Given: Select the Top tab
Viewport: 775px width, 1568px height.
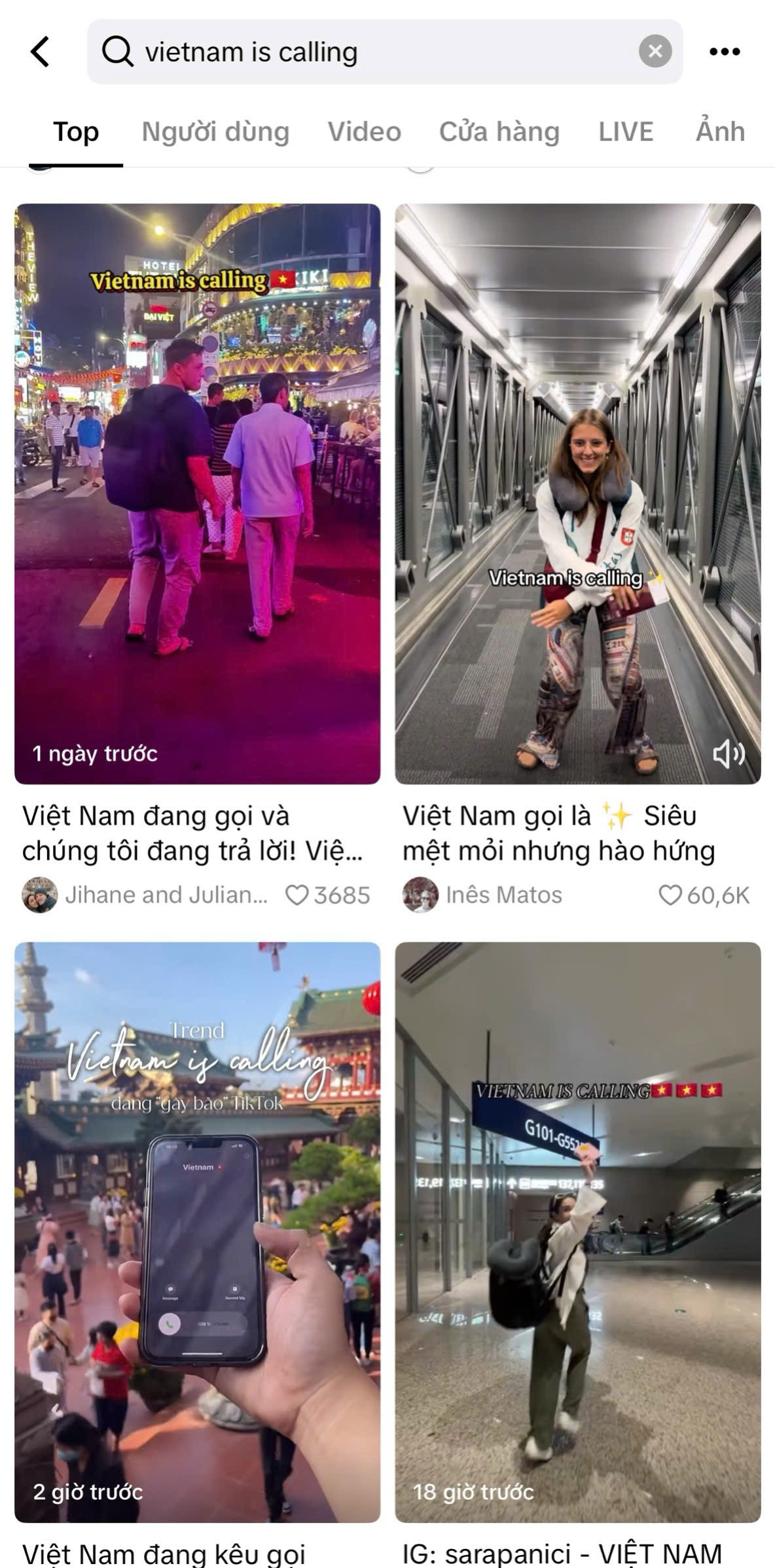Looking at the screenshot, I should 76,132.
